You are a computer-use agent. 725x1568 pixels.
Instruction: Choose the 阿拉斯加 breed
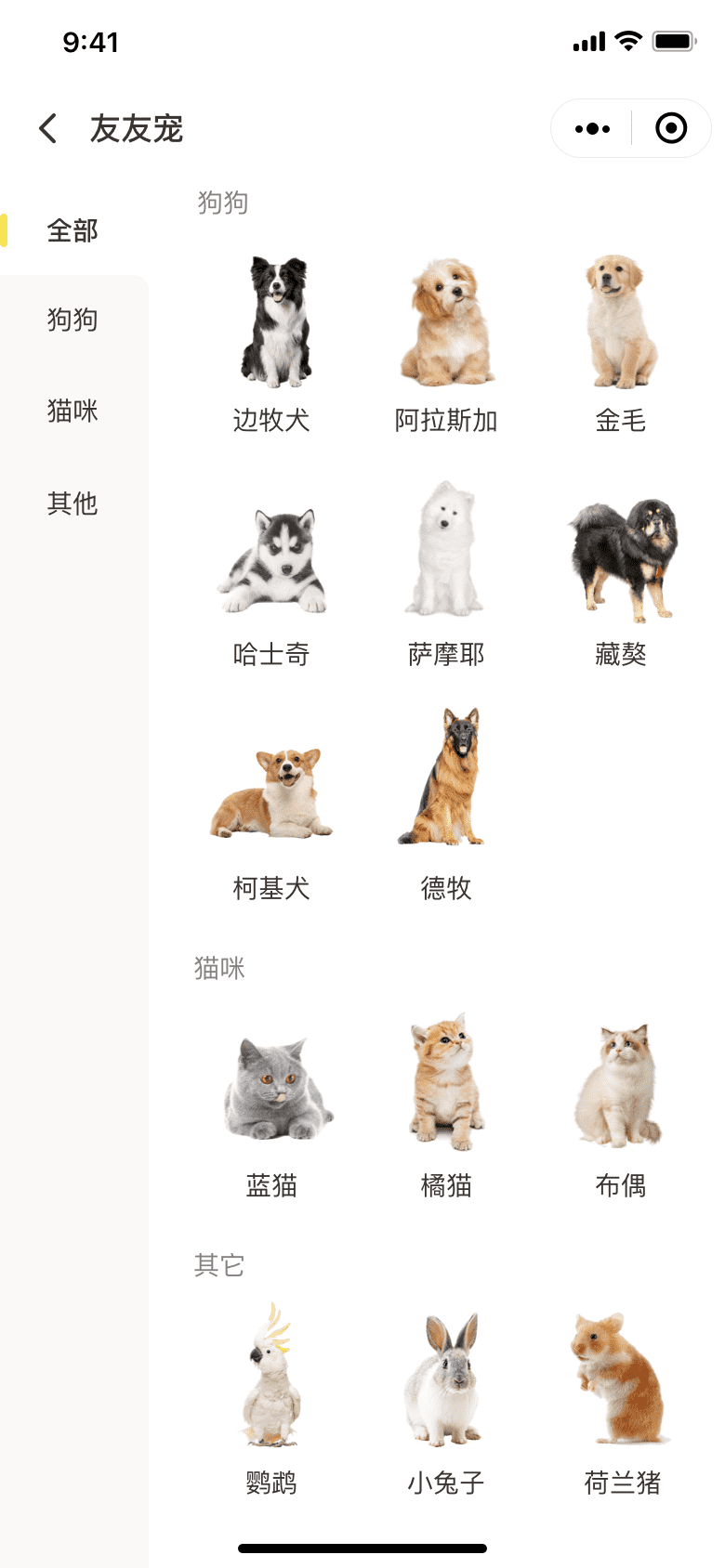tap(446, 344)
